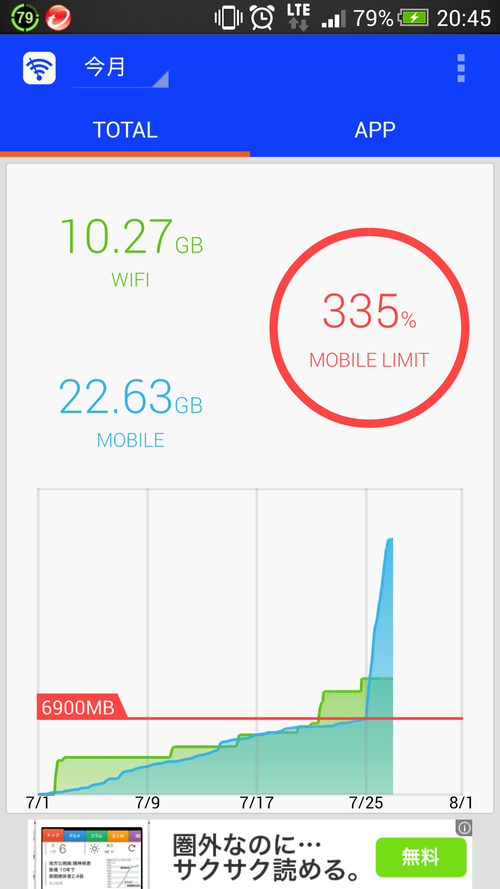This screenshot has width=500, height=889.
Task: Open the overflow menu
Action: (461, 69)
